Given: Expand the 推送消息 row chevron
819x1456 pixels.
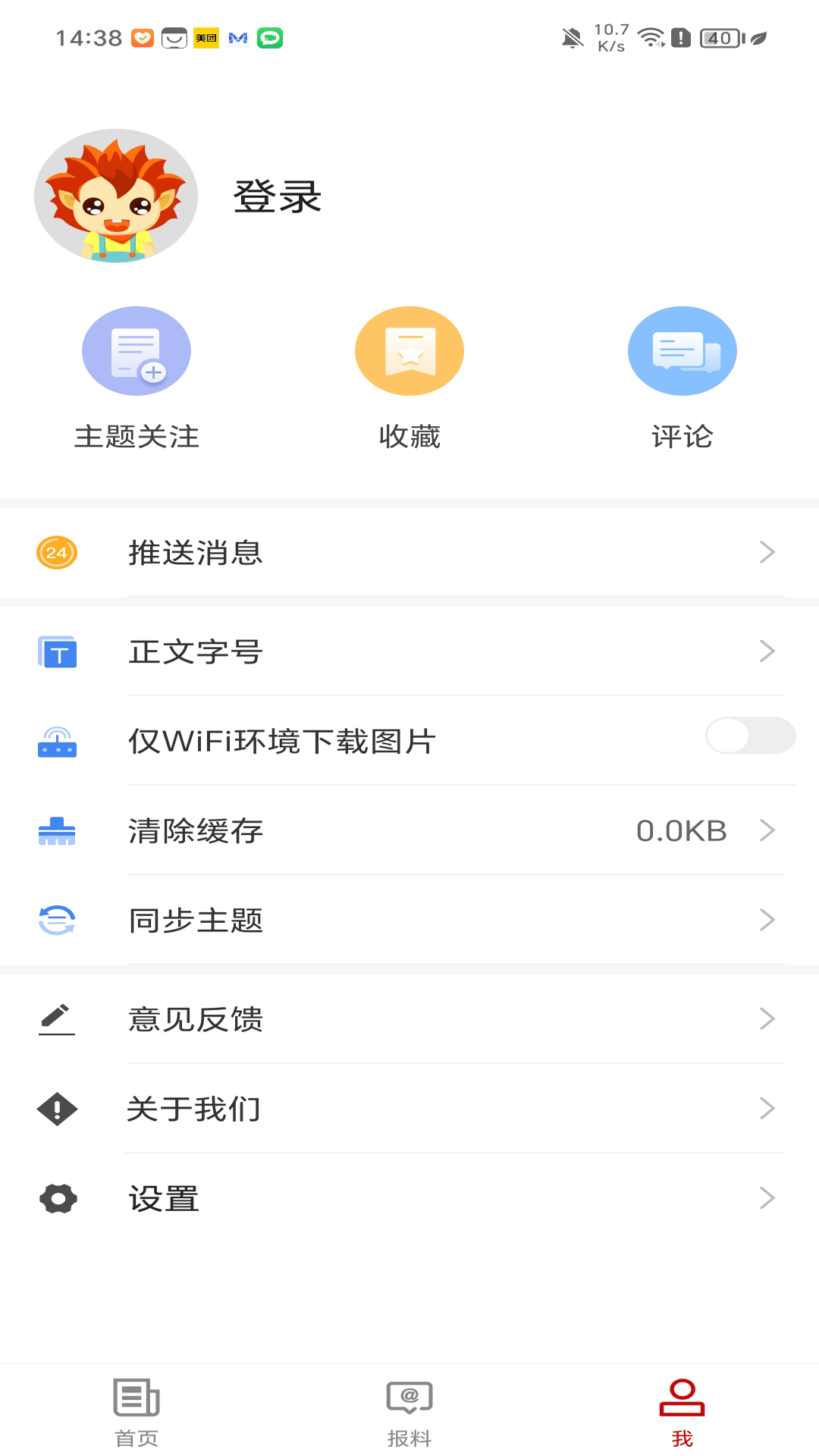Looking at the screenshot, I should 768,553.
